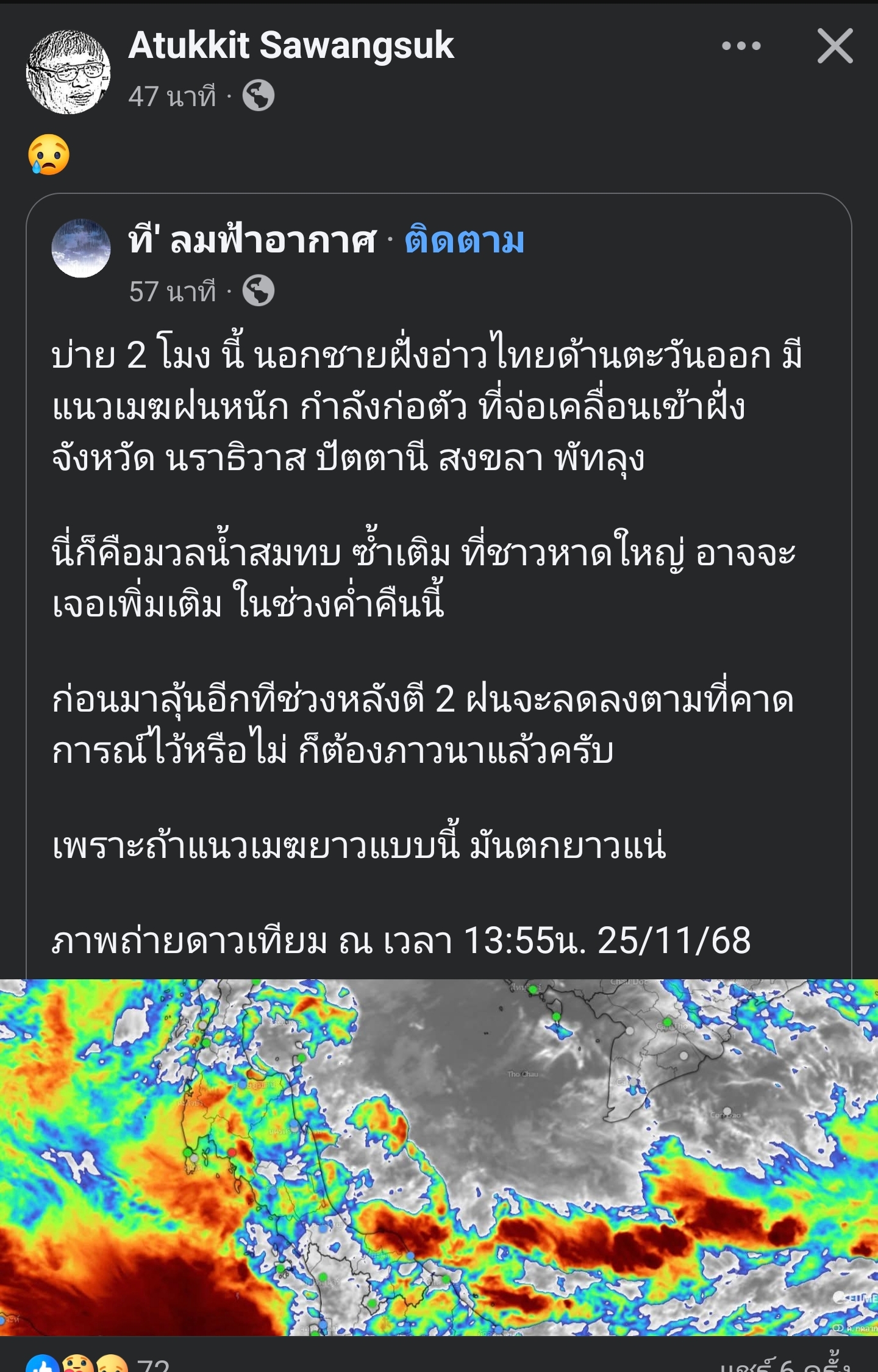
Task: Open the ที' ลมฟ้าอากาศ page avatar
Action: [81, 248]
